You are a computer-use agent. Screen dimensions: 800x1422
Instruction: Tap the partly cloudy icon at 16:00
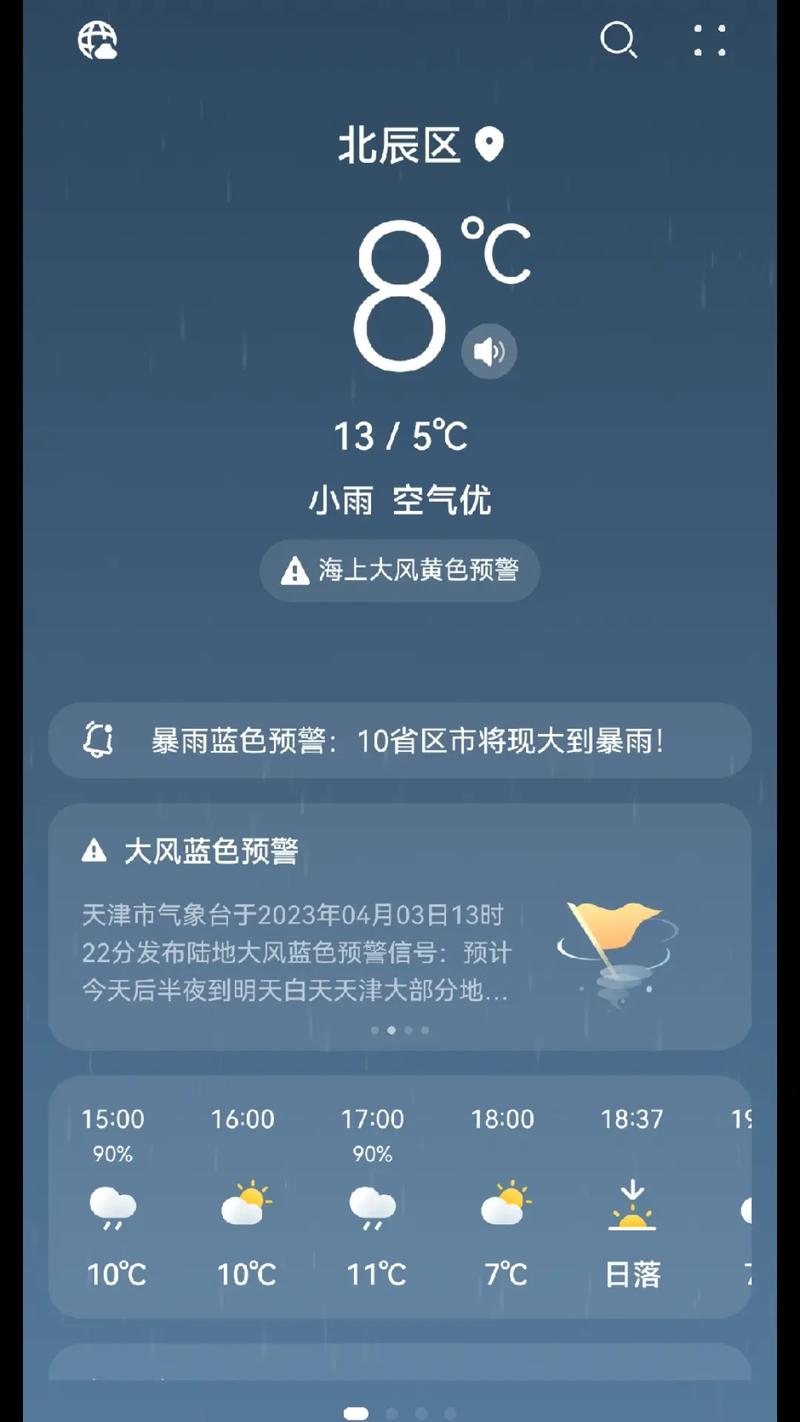click(243, 1207)
